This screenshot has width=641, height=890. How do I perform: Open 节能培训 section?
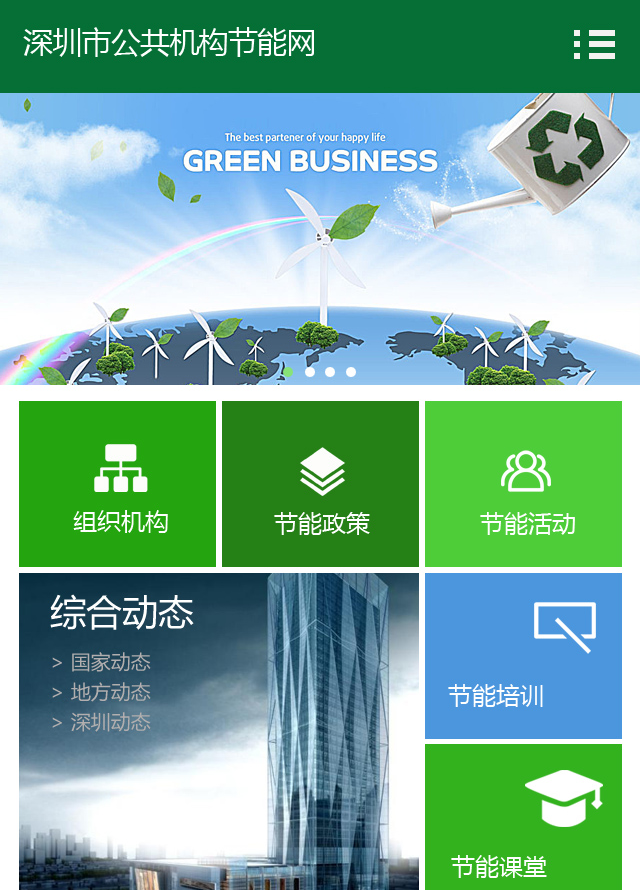point(524,657)
